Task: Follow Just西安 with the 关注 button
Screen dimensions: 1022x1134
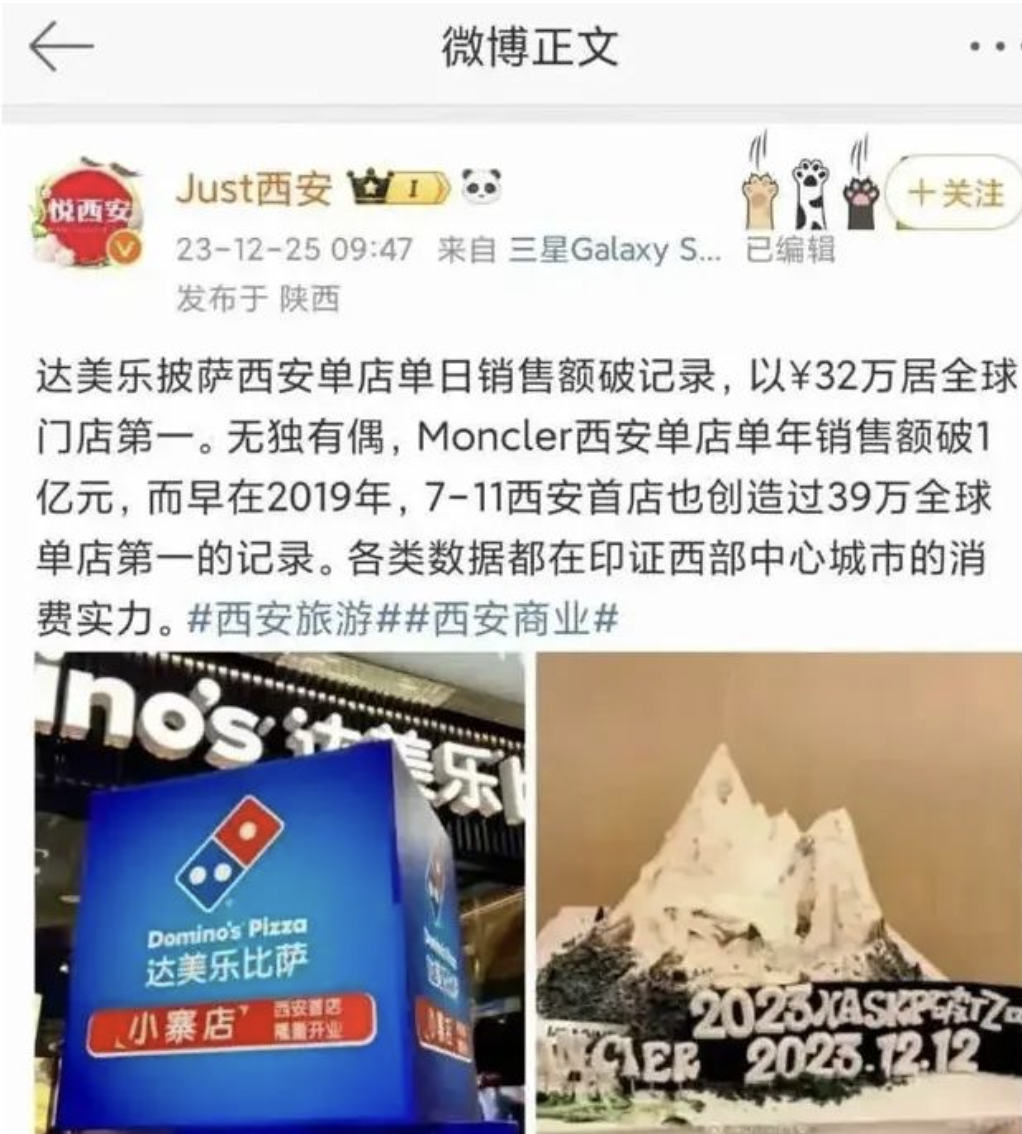Action: (955, 192)
